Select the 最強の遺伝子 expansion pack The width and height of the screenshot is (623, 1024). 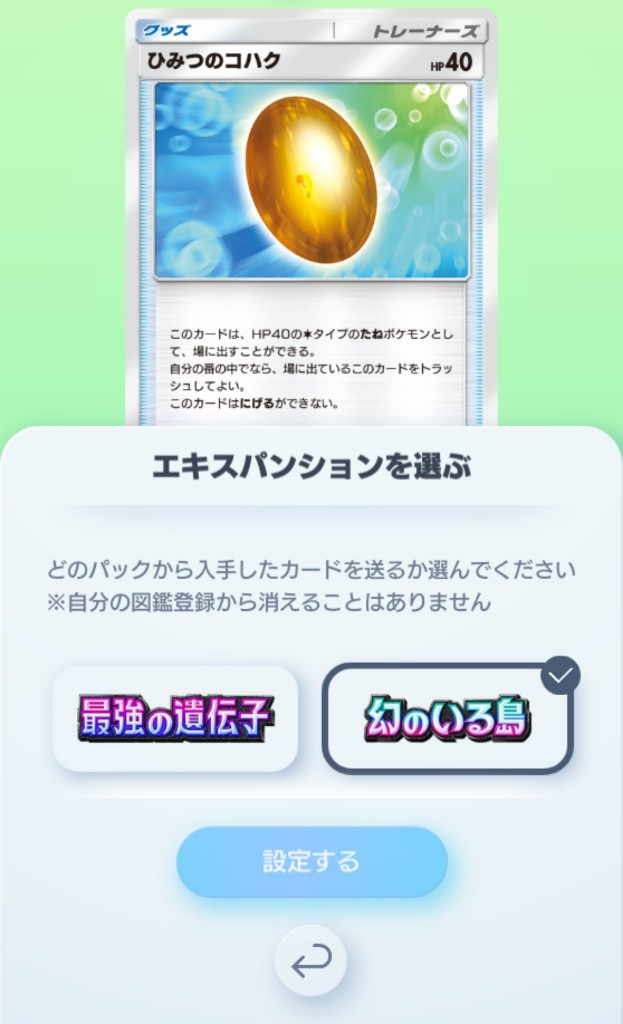[175, 718]
